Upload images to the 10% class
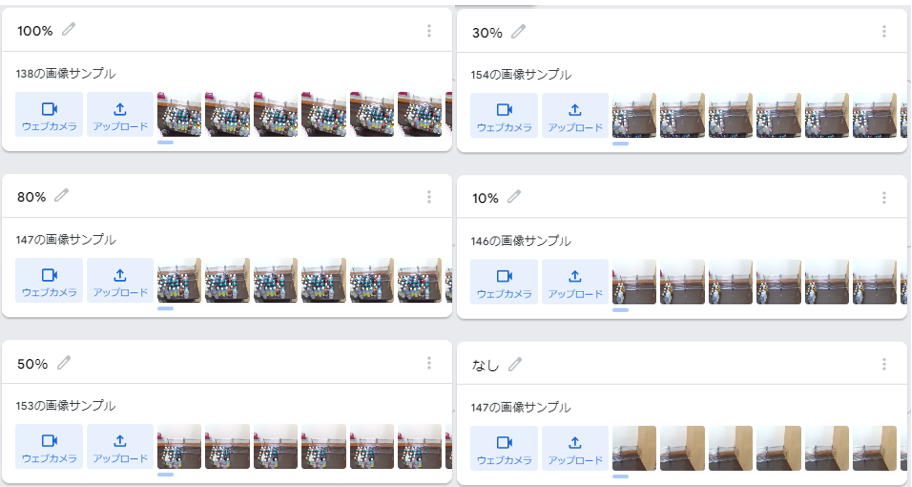Image resolution: width=912 pixels, height=487 pixels. click(575, 282)
